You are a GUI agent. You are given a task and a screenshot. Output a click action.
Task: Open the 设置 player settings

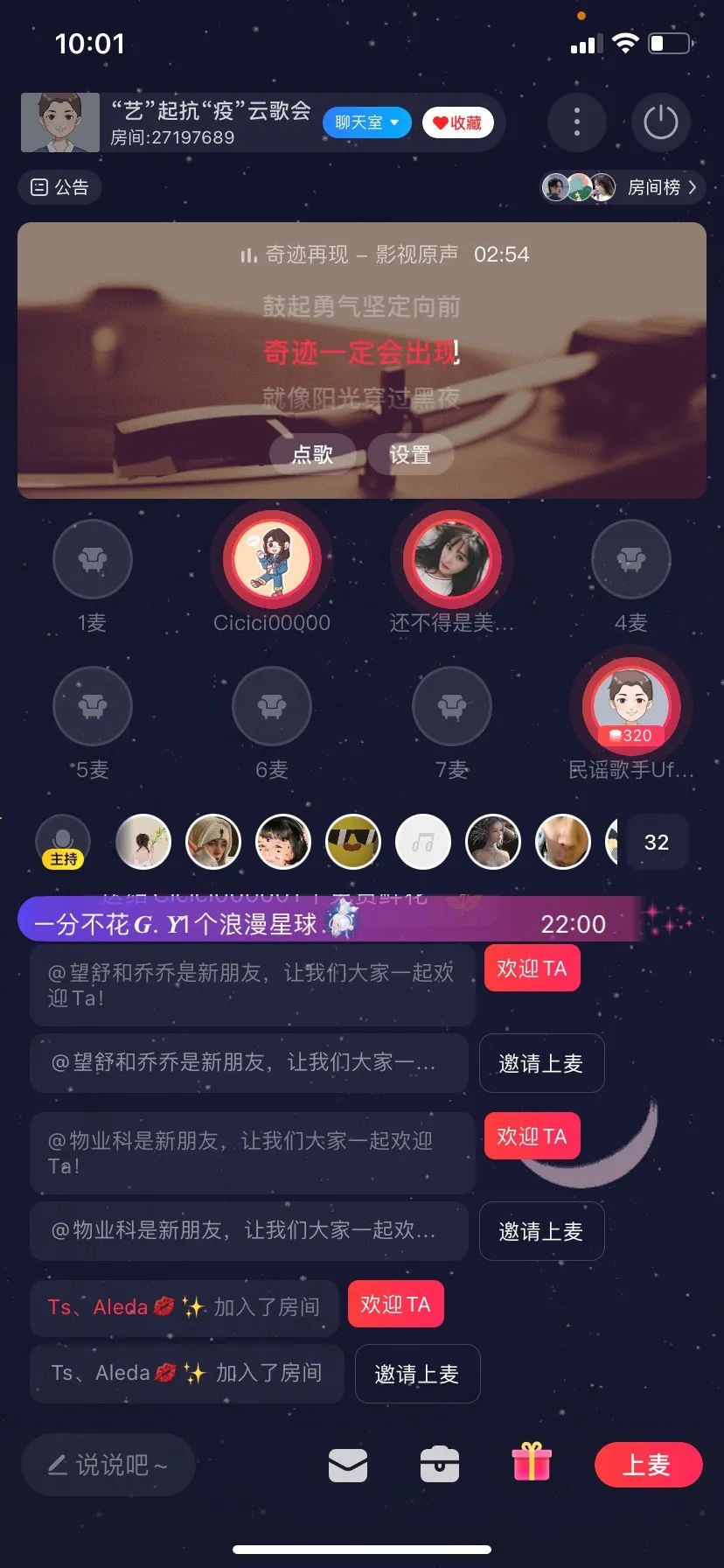(410, 454)
